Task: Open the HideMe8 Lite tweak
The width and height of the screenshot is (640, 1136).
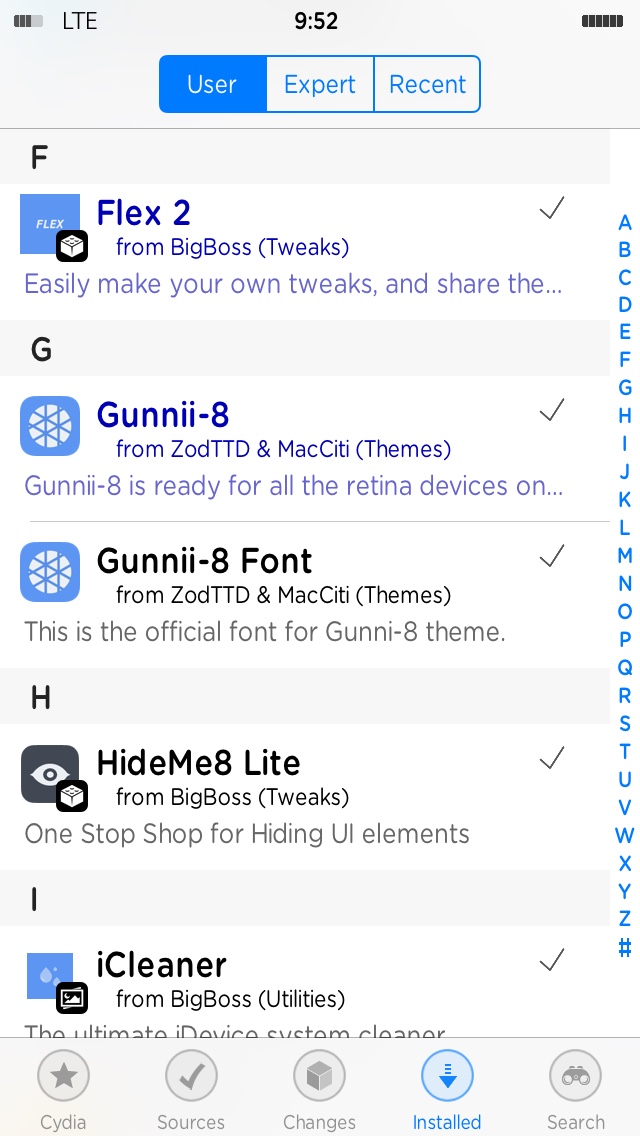Action: [x=300, y=796]
